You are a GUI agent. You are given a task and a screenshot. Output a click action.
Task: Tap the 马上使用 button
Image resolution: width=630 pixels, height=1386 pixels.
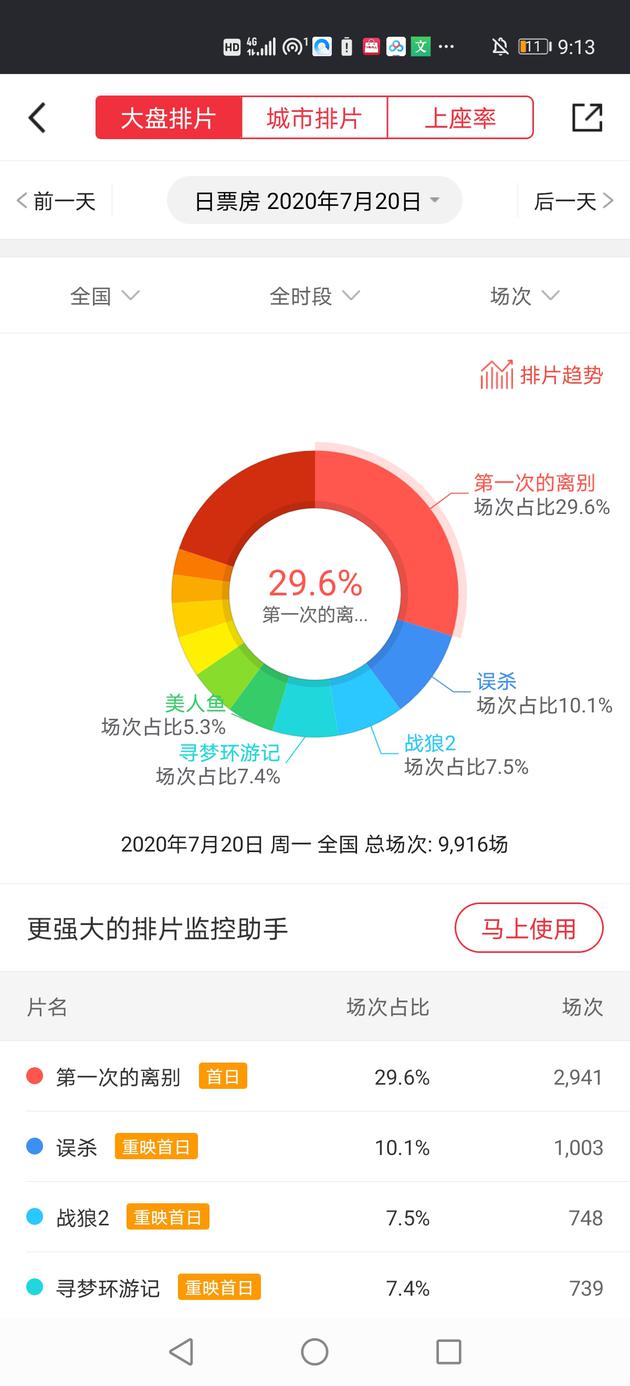[x=529, y=928]
